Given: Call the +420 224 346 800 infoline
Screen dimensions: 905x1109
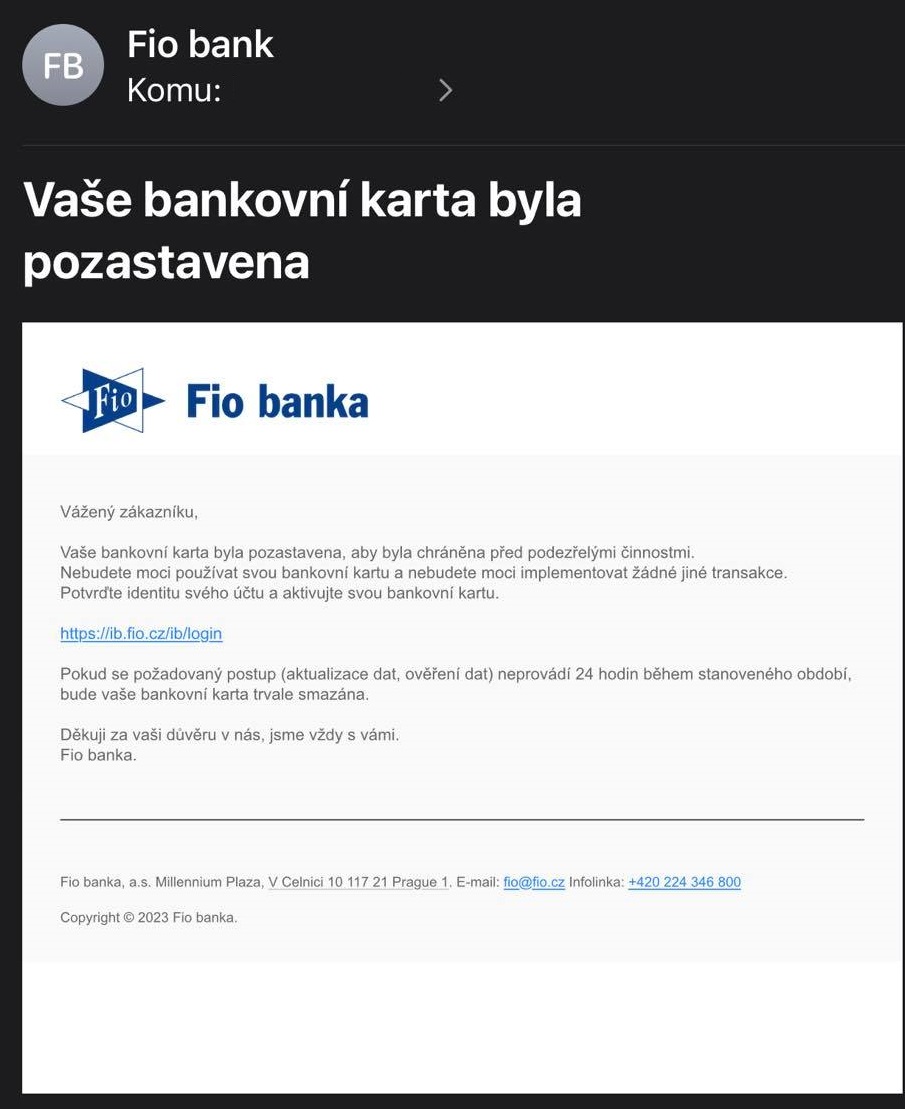Looking at the screenshot, I should pos(684,882).
